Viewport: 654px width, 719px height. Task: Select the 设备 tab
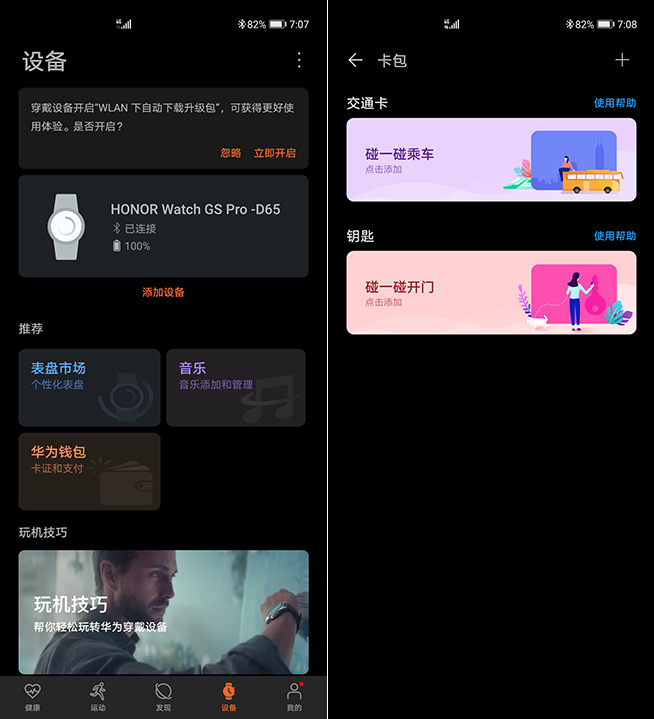coord(229,696)
